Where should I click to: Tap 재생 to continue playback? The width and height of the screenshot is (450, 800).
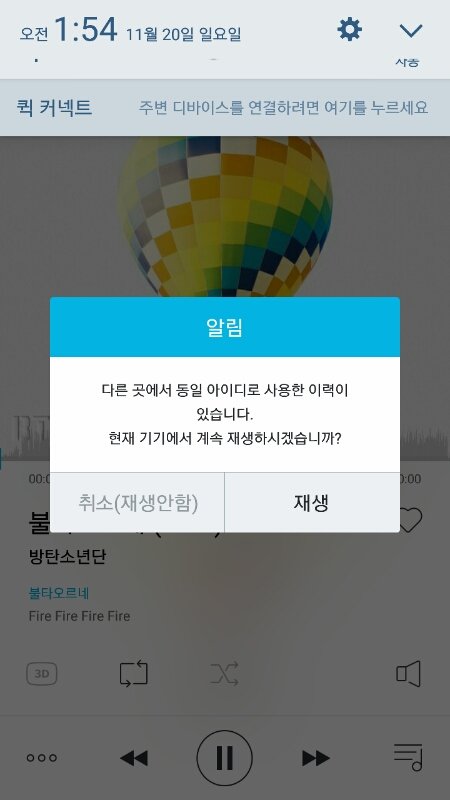point(312,503)
